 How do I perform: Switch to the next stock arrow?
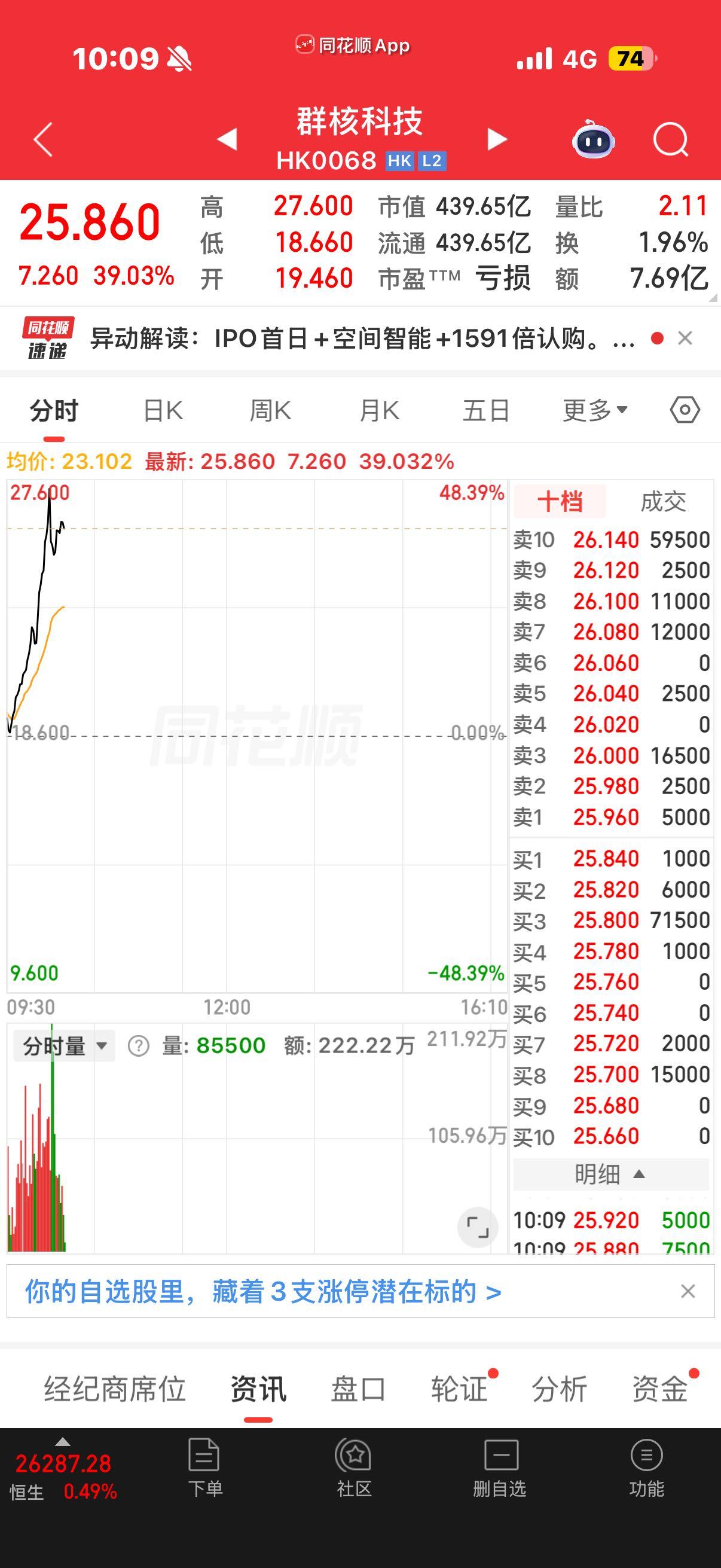pos(497,139)
